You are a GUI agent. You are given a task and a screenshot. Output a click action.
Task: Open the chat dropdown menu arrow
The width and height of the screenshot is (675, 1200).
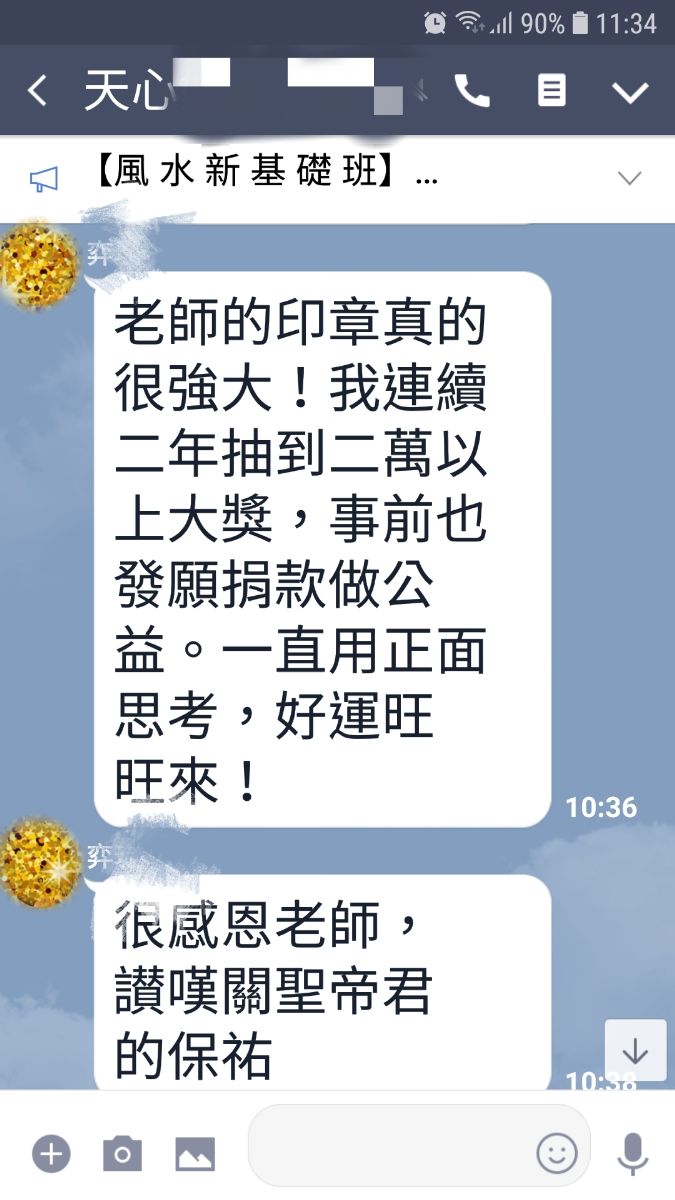click(630, 92)
